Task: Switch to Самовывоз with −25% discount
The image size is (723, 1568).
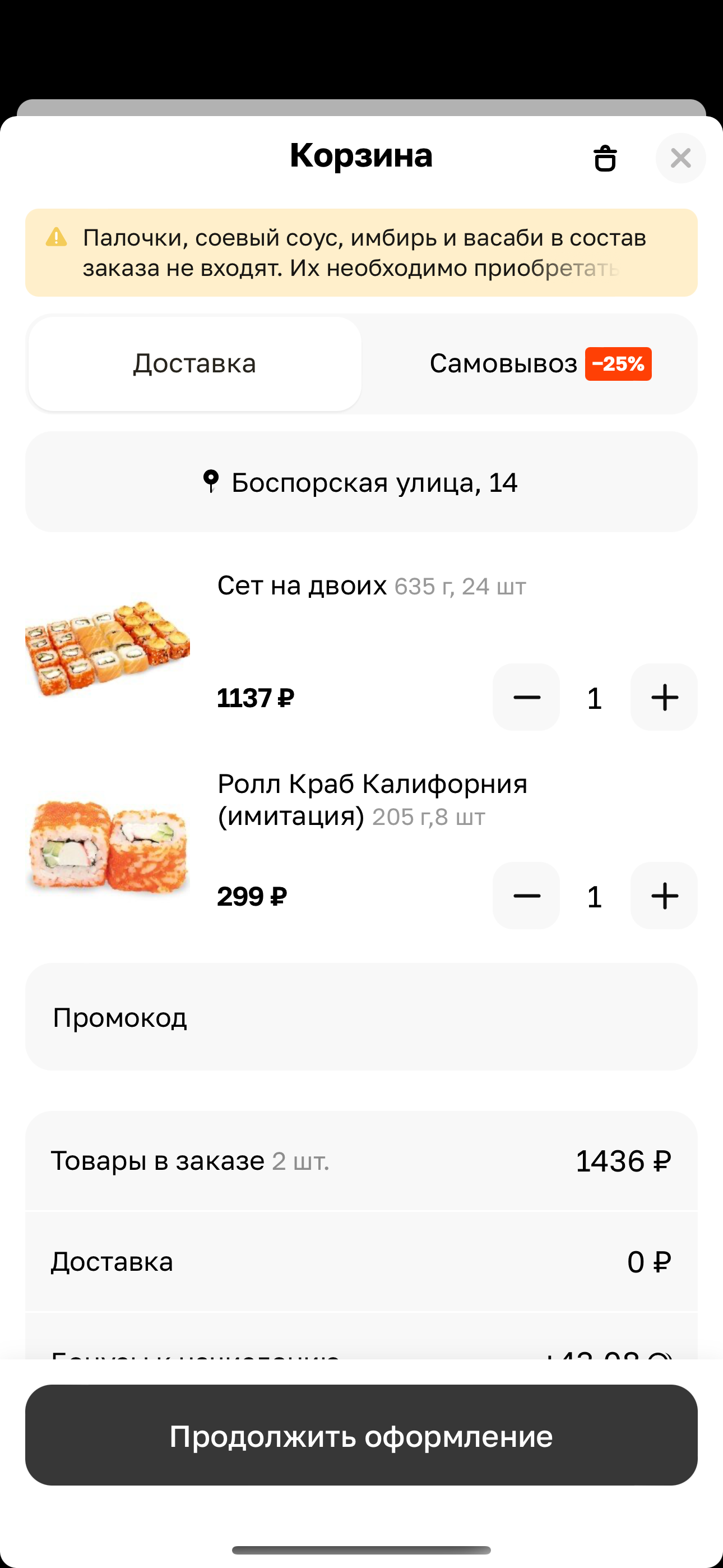Action: 539,363
